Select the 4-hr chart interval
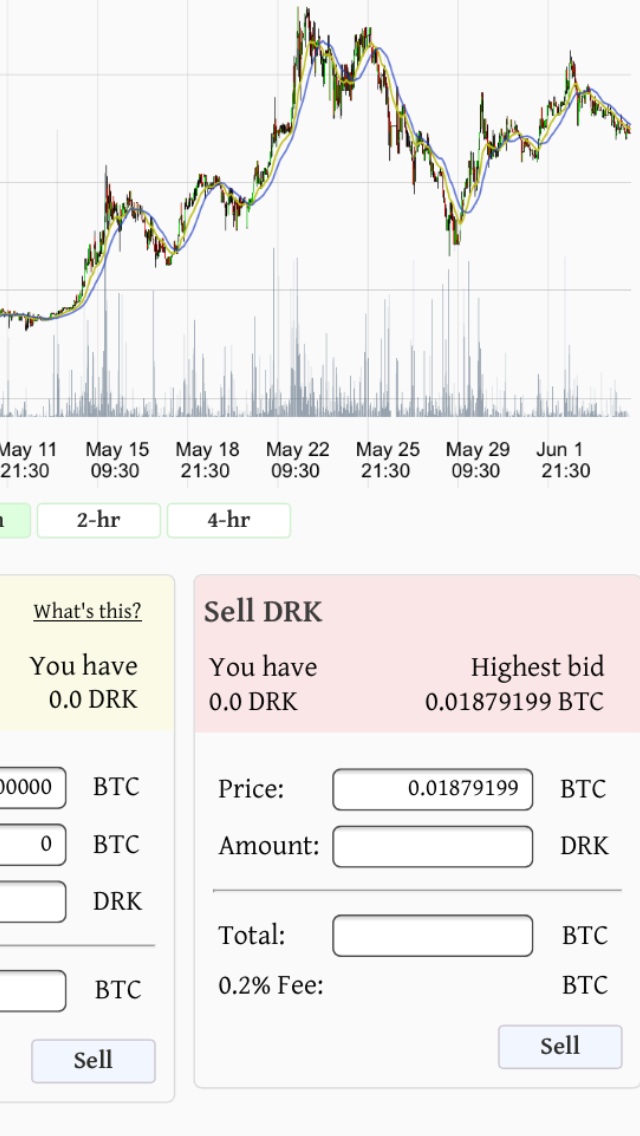The image size is (640, 1136). point(229,520)
